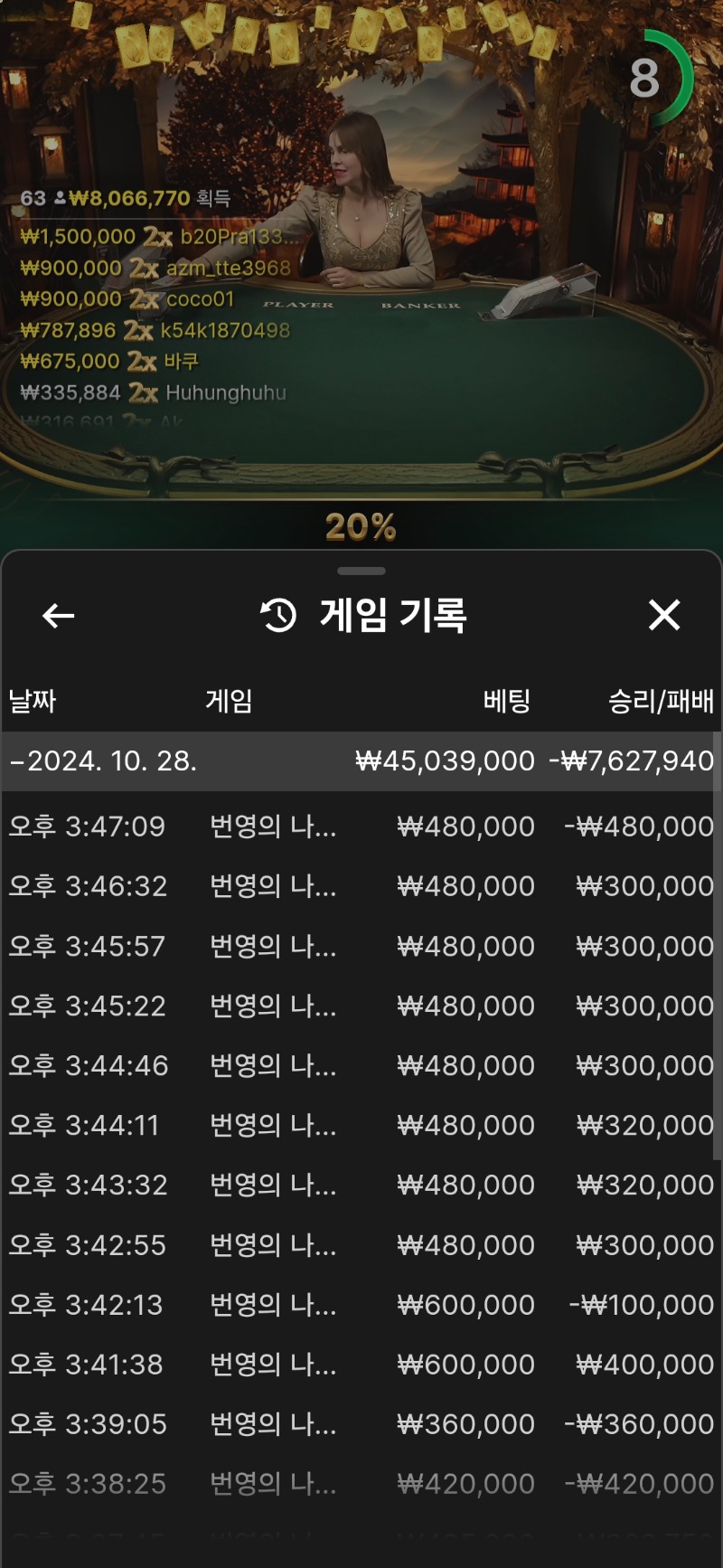This screenshot has height=1568, width=723.
Task: Select the 오후 3:43:32 record row
Action: [x=361, y=1185]
